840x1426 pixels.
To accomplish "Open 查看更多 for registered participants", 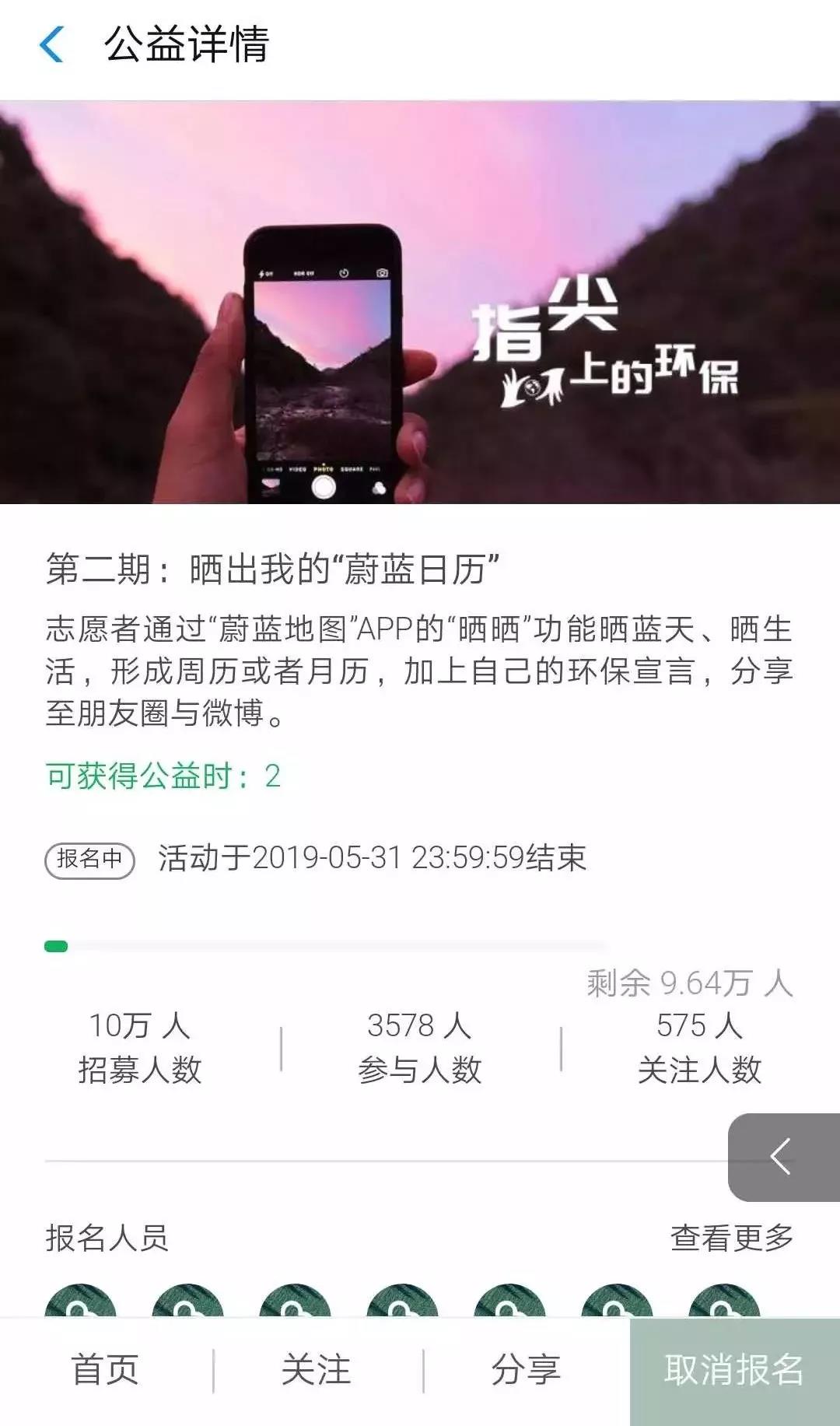I will [731, 1237].
